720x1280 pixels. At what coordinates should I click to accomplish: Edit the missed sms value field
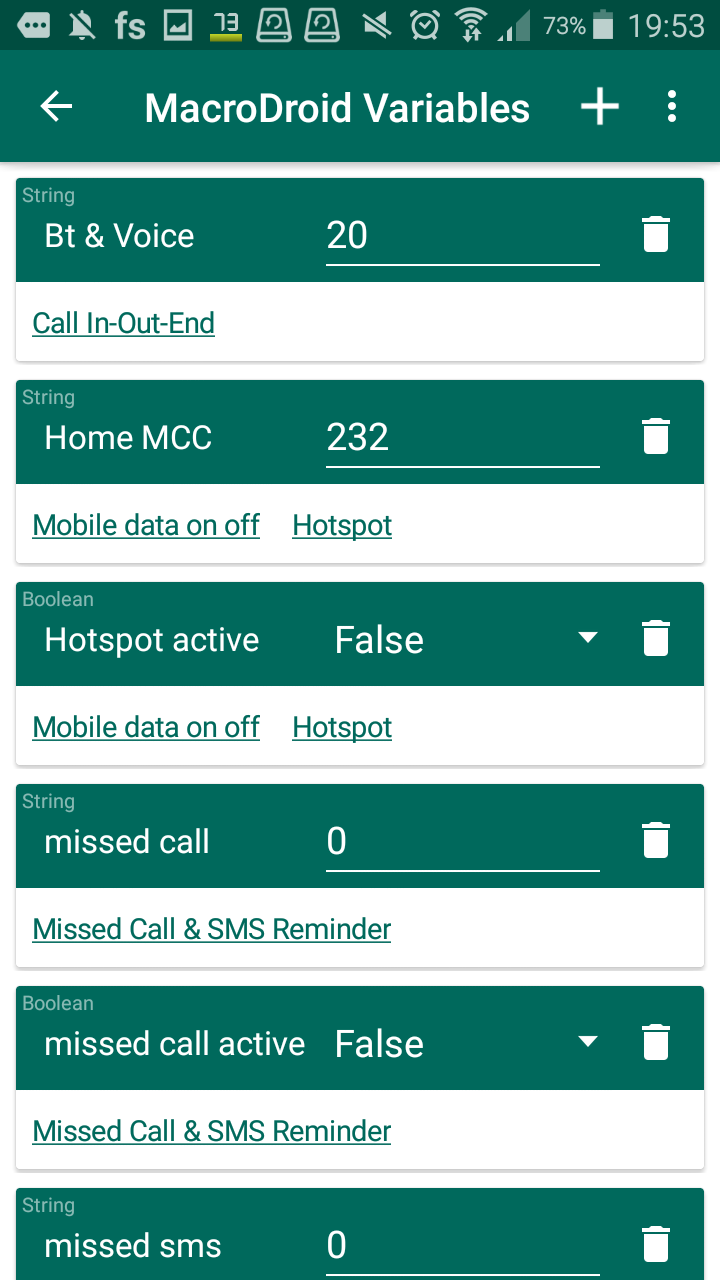click(x=462, y=1247)
